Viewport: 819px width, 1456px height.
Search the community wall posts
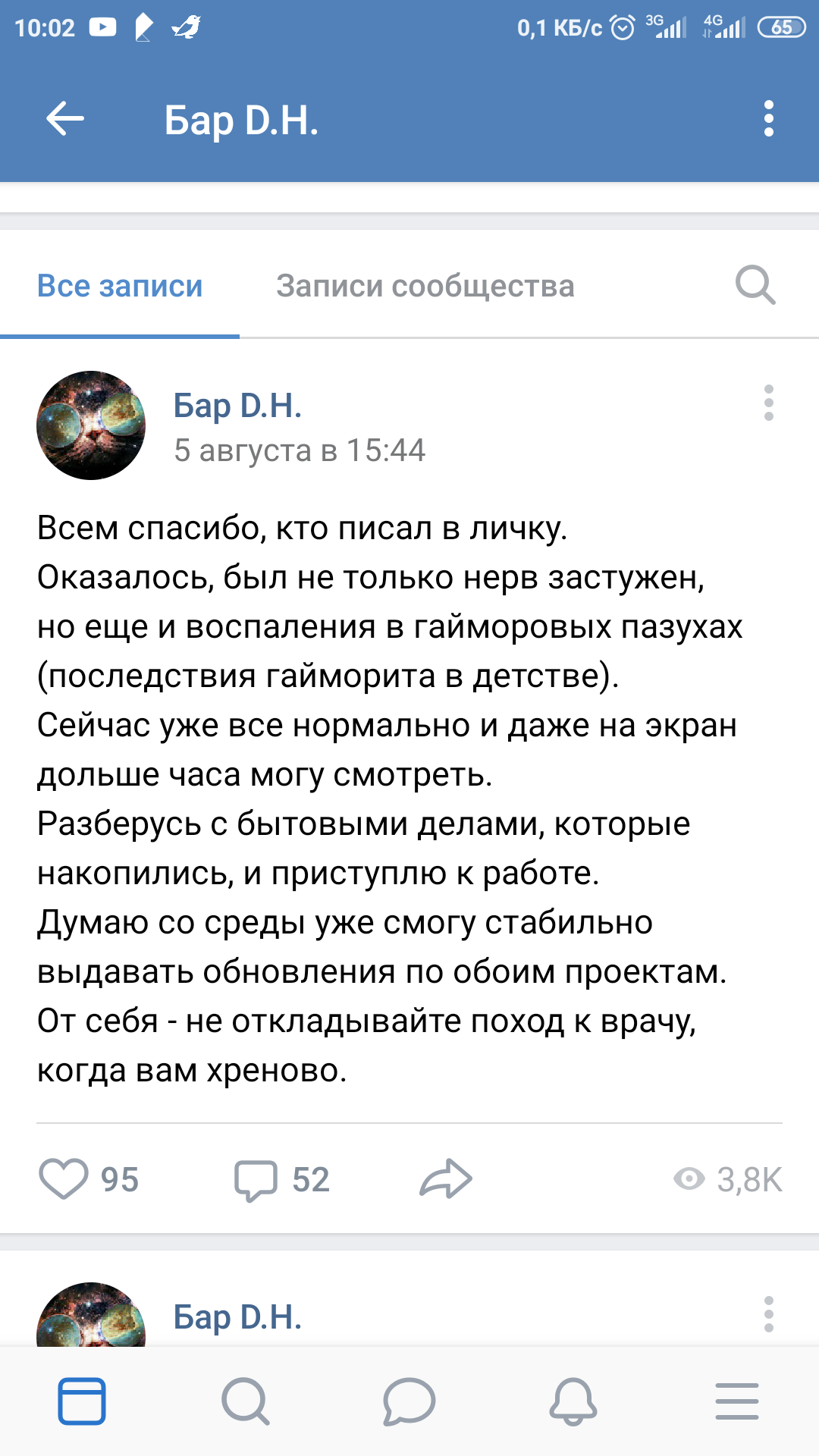[x=755, y=285]
